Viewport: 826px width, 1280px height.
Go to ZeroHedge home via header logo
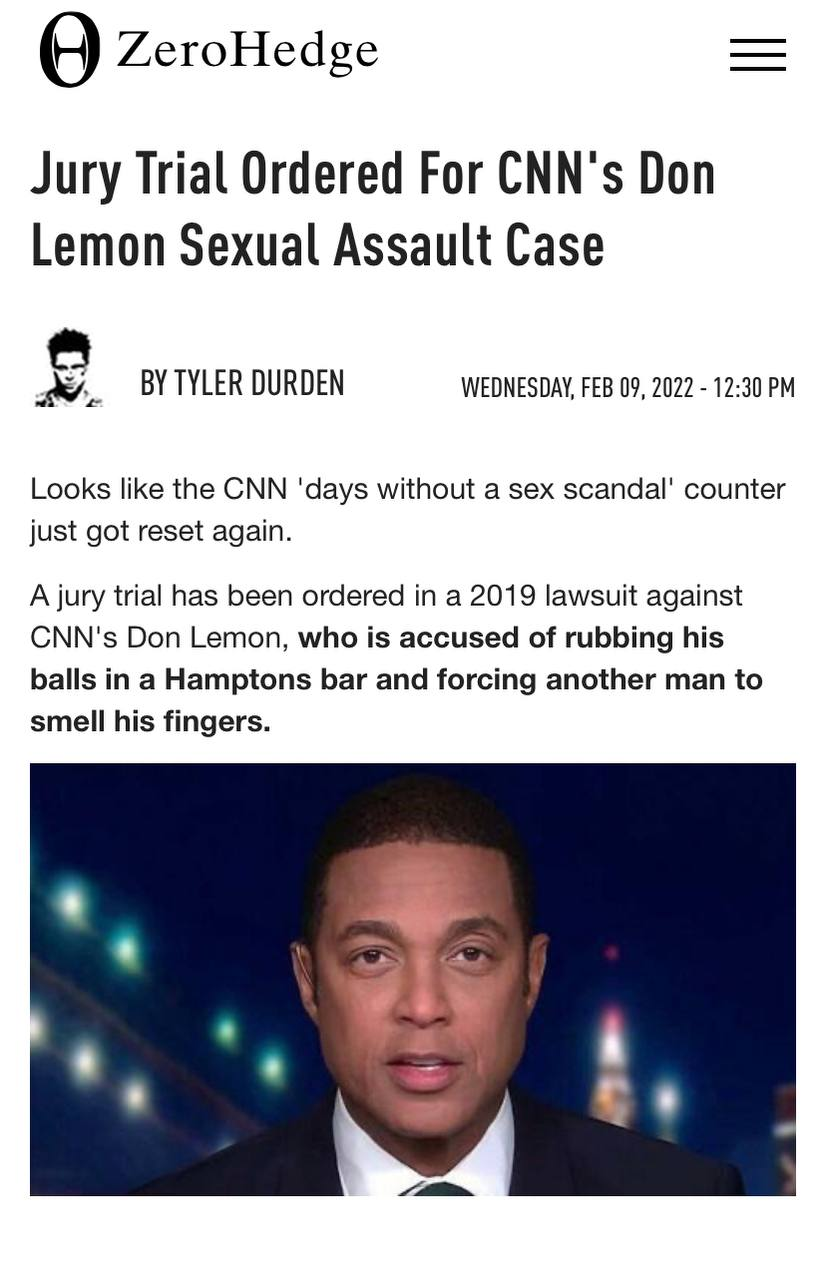[x=209, y=51]
